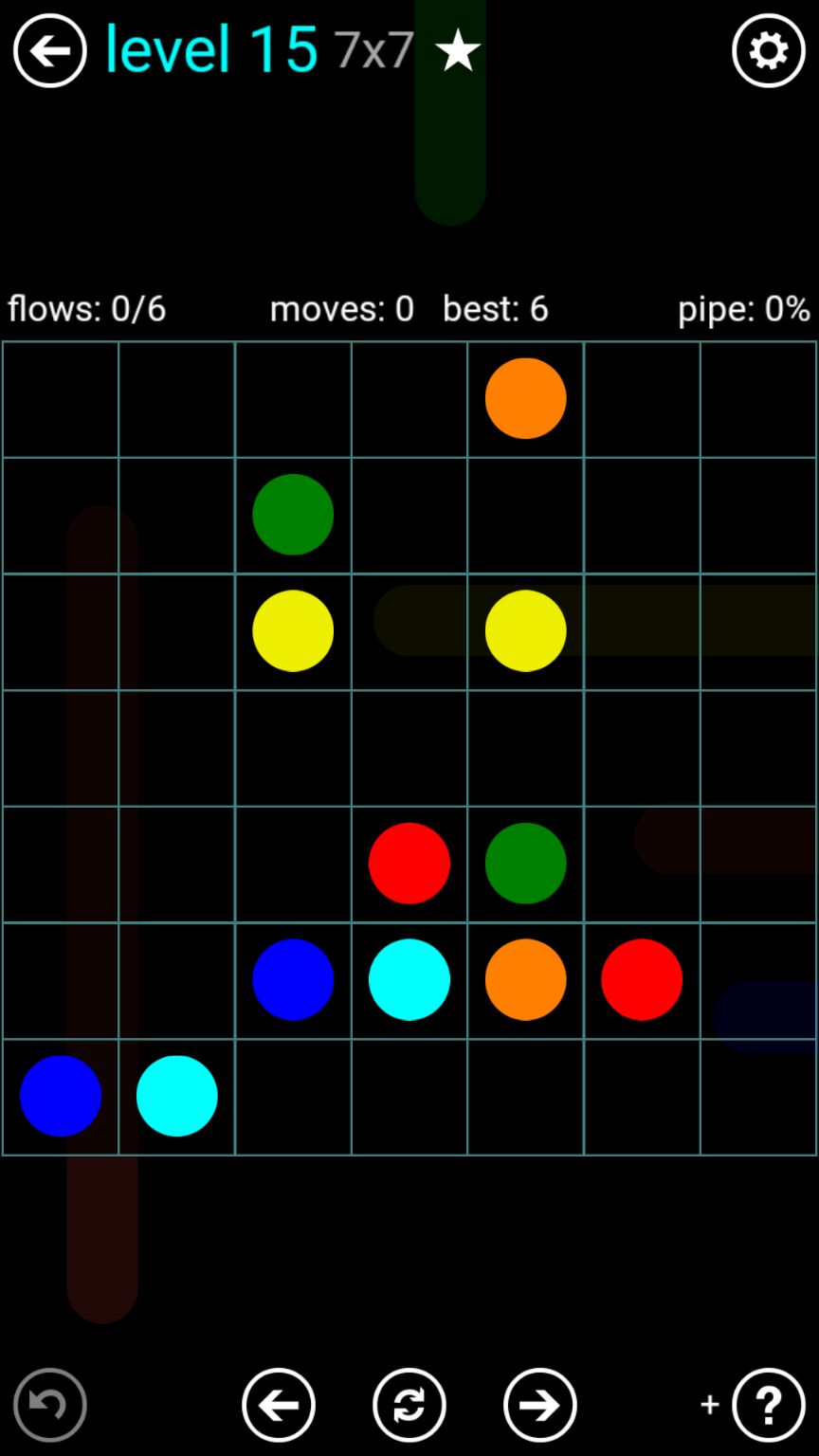This screenshot has height=1456, width=819.
Task: Tap the cyan dot in the bottom row
Action: coord(176,1096)
